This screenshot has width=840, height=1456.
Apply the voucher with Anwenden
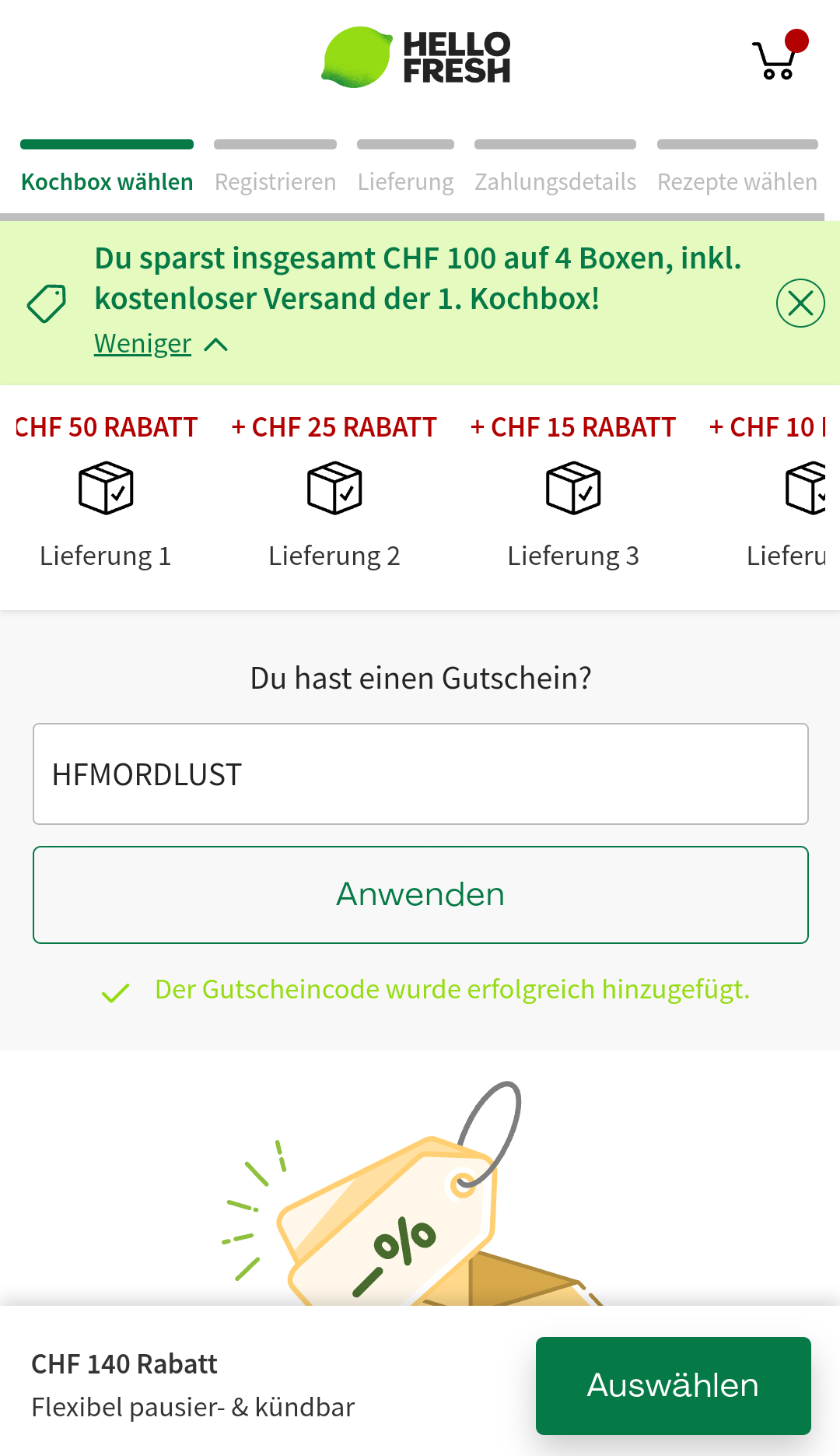(420, 895)
